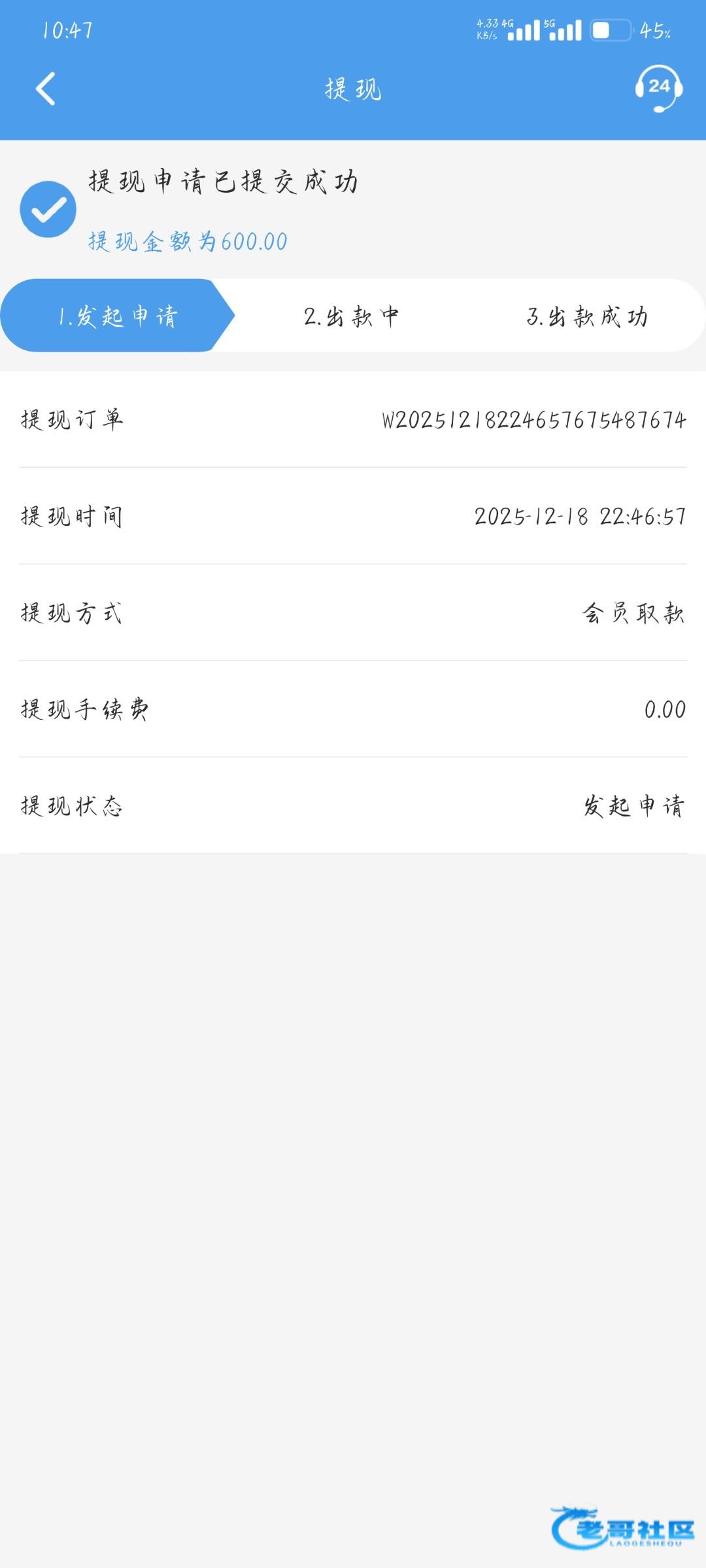Go back from the 提现 page
Viewport: 706px width, 1568px height.
tap(46, 89)
